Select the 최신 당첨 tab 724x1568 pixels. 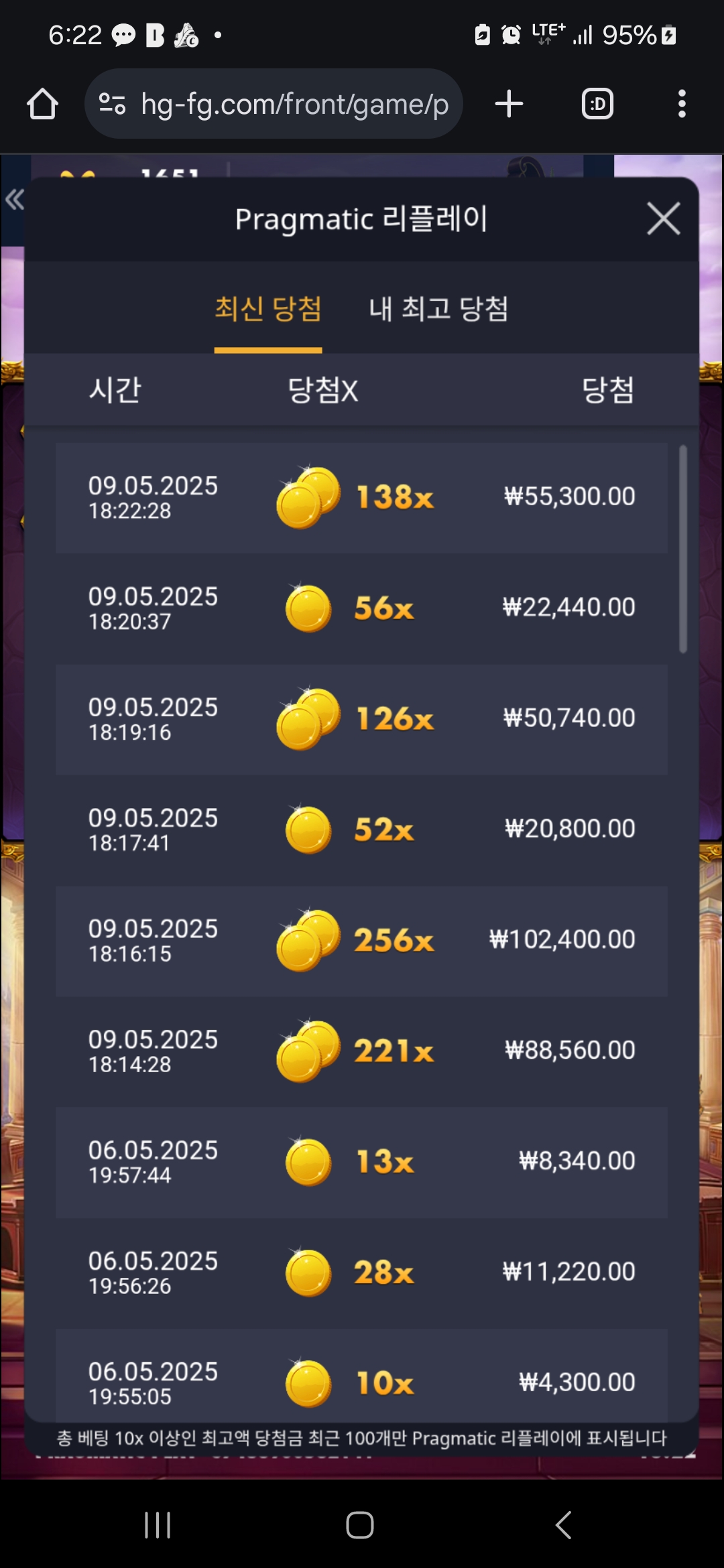[268, 309]
